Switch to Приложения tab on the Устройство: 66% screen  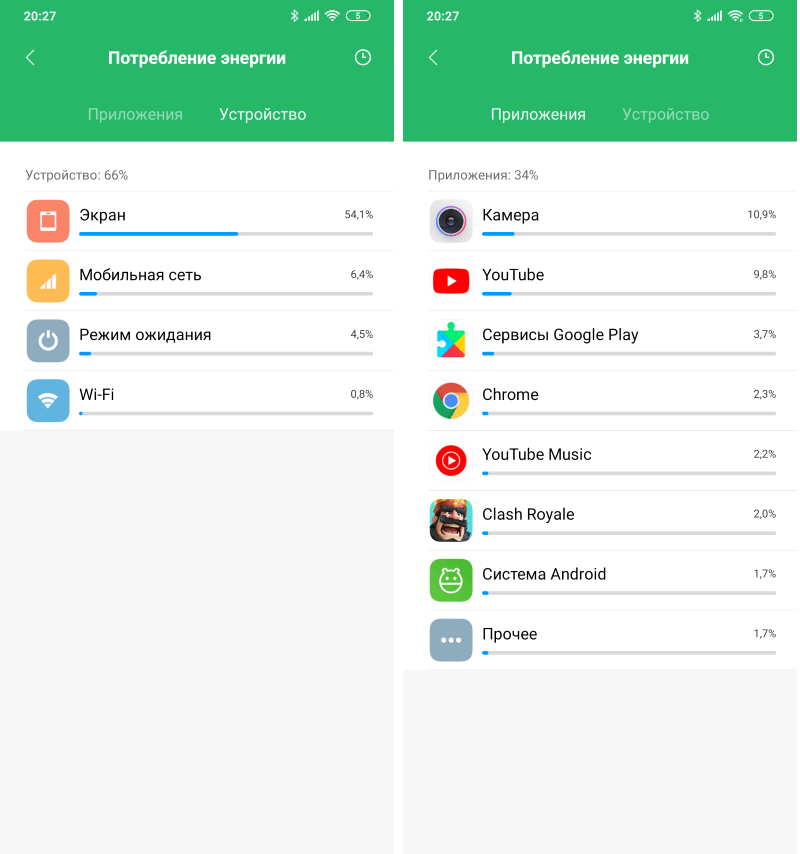pos(135,114)
